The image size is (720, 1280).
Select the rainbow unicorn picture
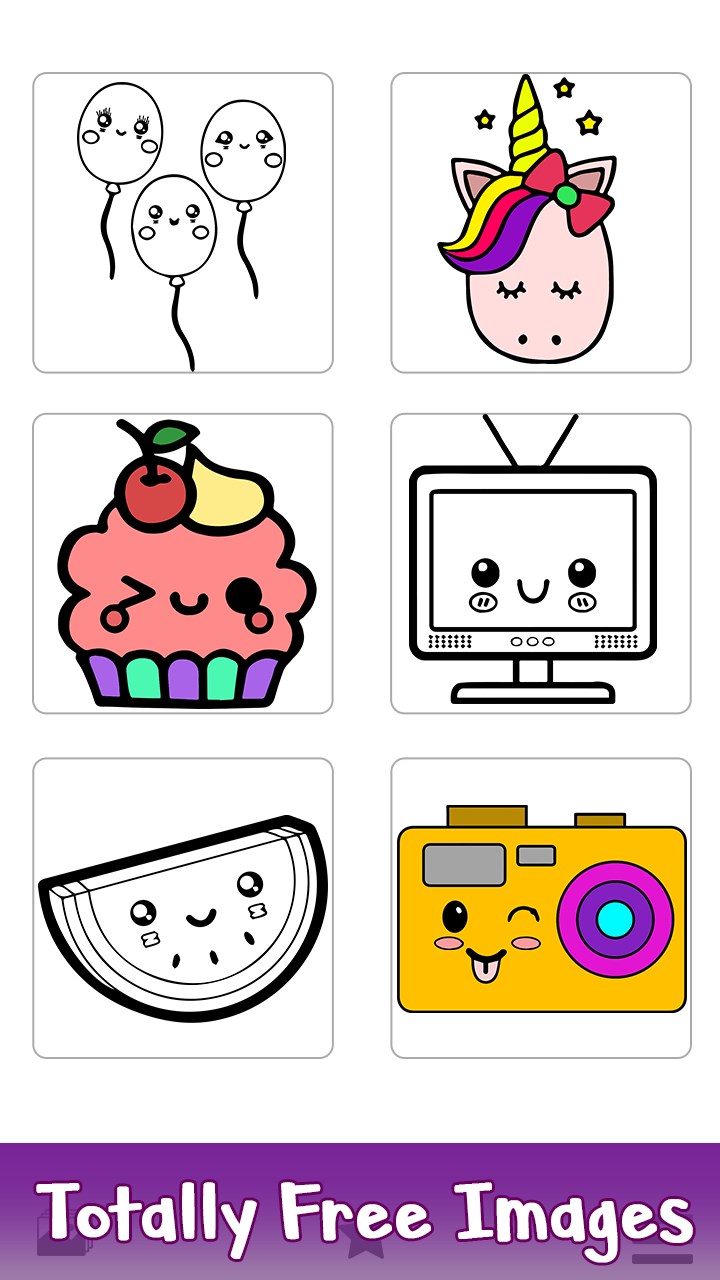(x=541, y=223)
